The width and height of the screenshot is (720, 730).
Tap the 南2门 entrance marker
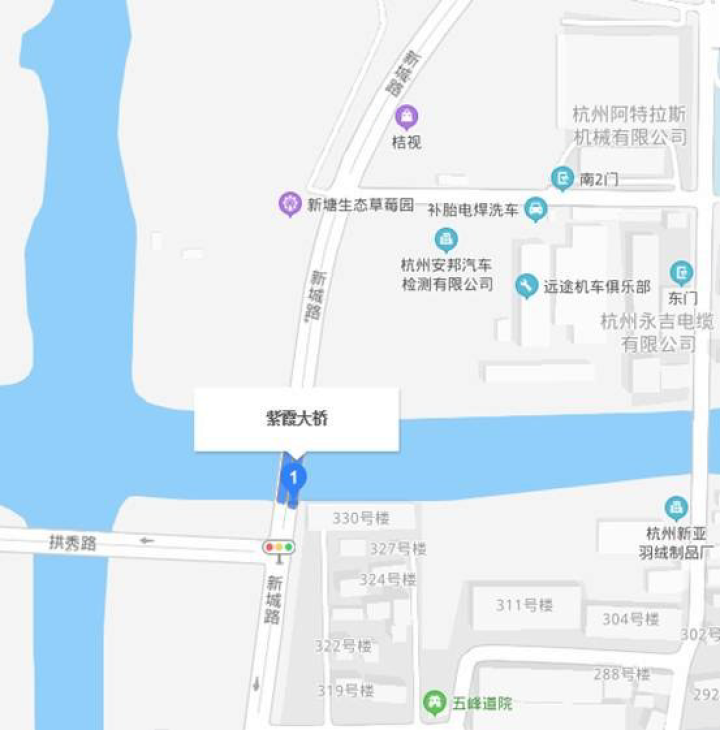(563, 179)
